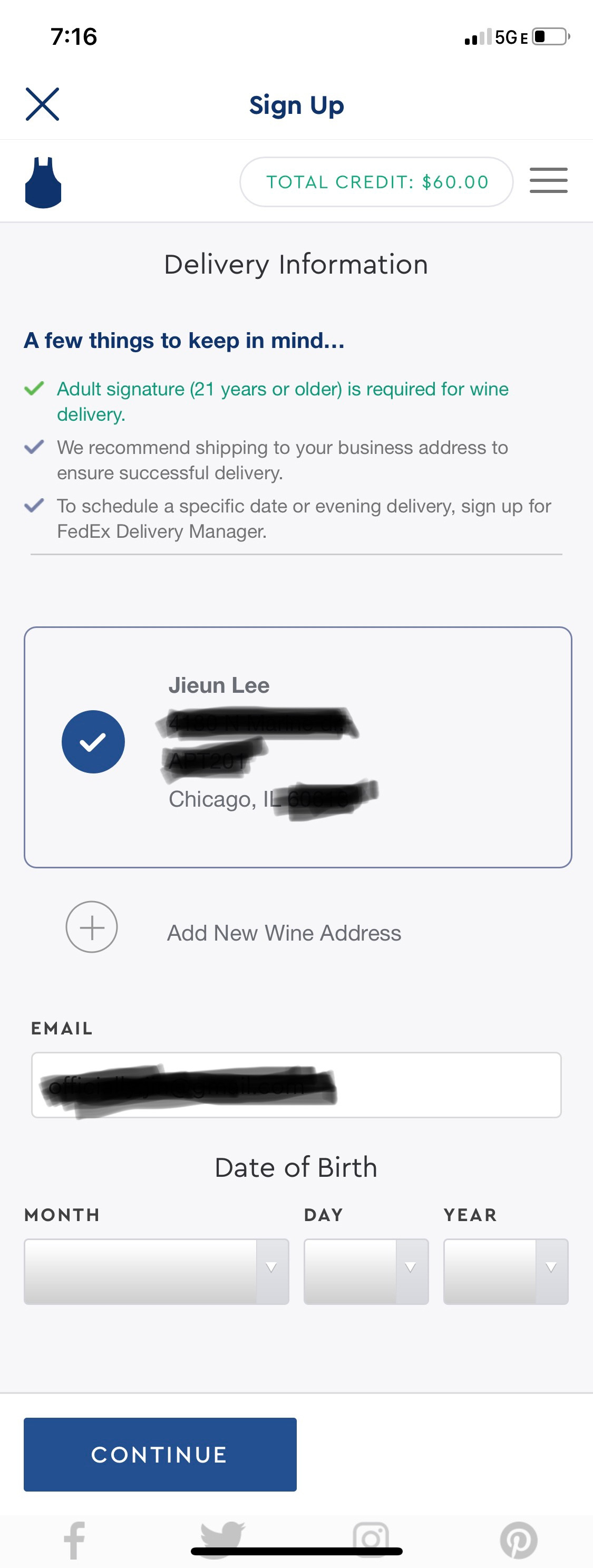Close the Sign Up screen

(42, 104)
